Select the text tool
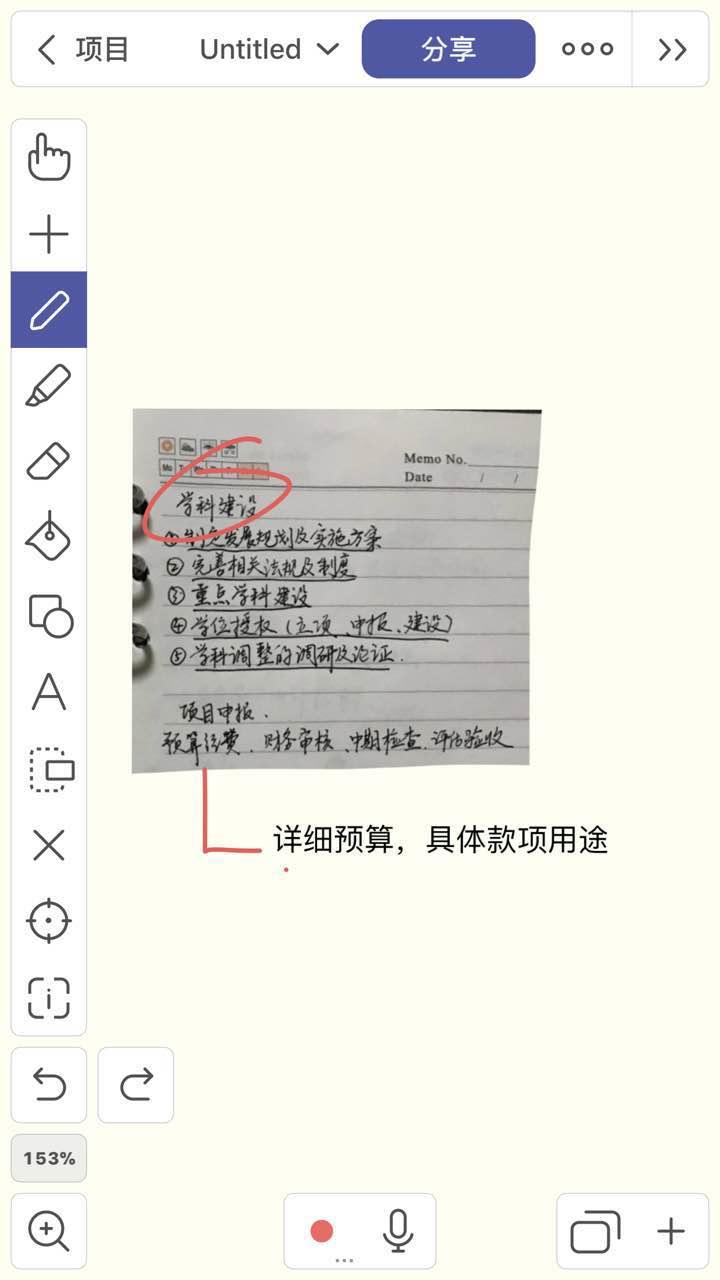 (x=49, y=691)
